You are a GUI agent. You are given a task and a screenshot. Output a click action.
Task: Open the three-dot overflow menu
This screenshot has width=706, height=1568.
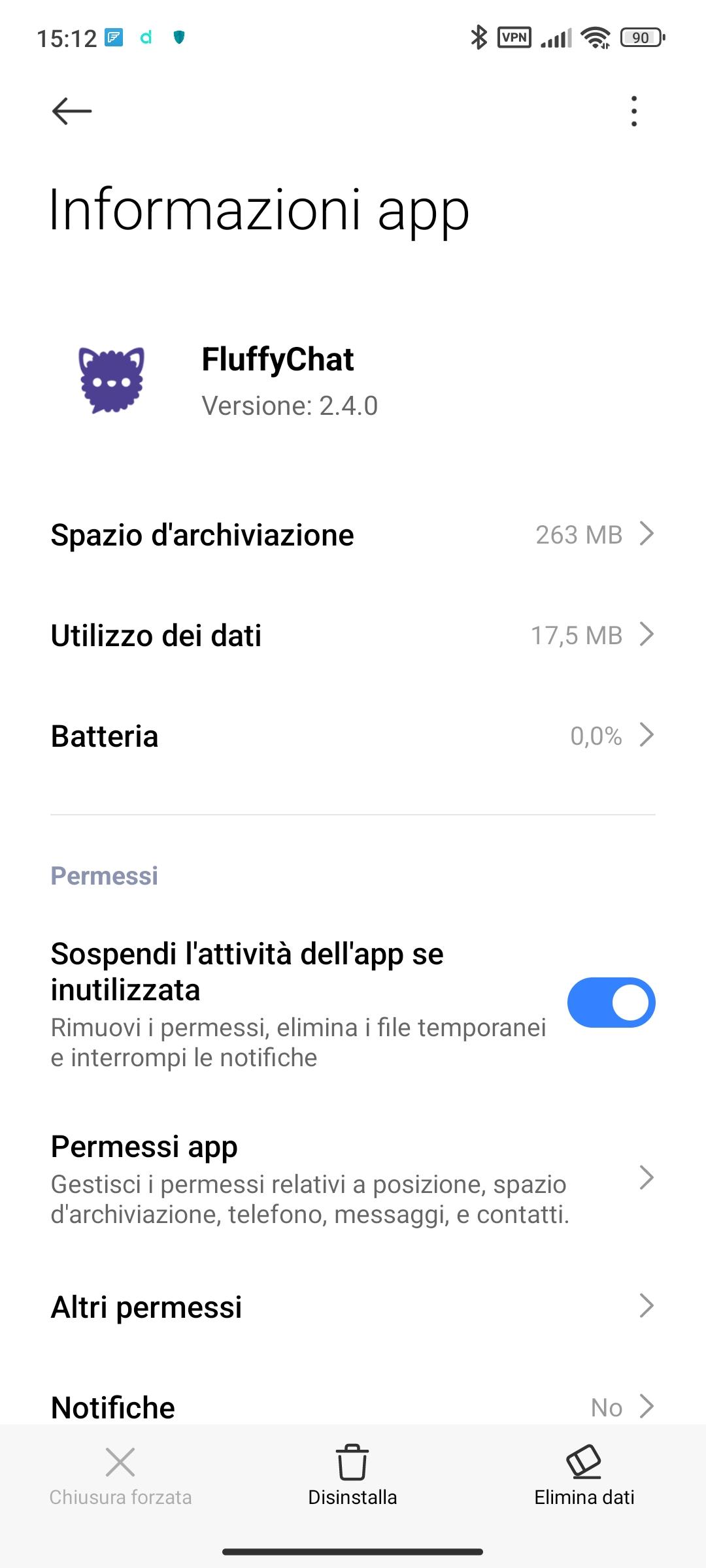633,110
